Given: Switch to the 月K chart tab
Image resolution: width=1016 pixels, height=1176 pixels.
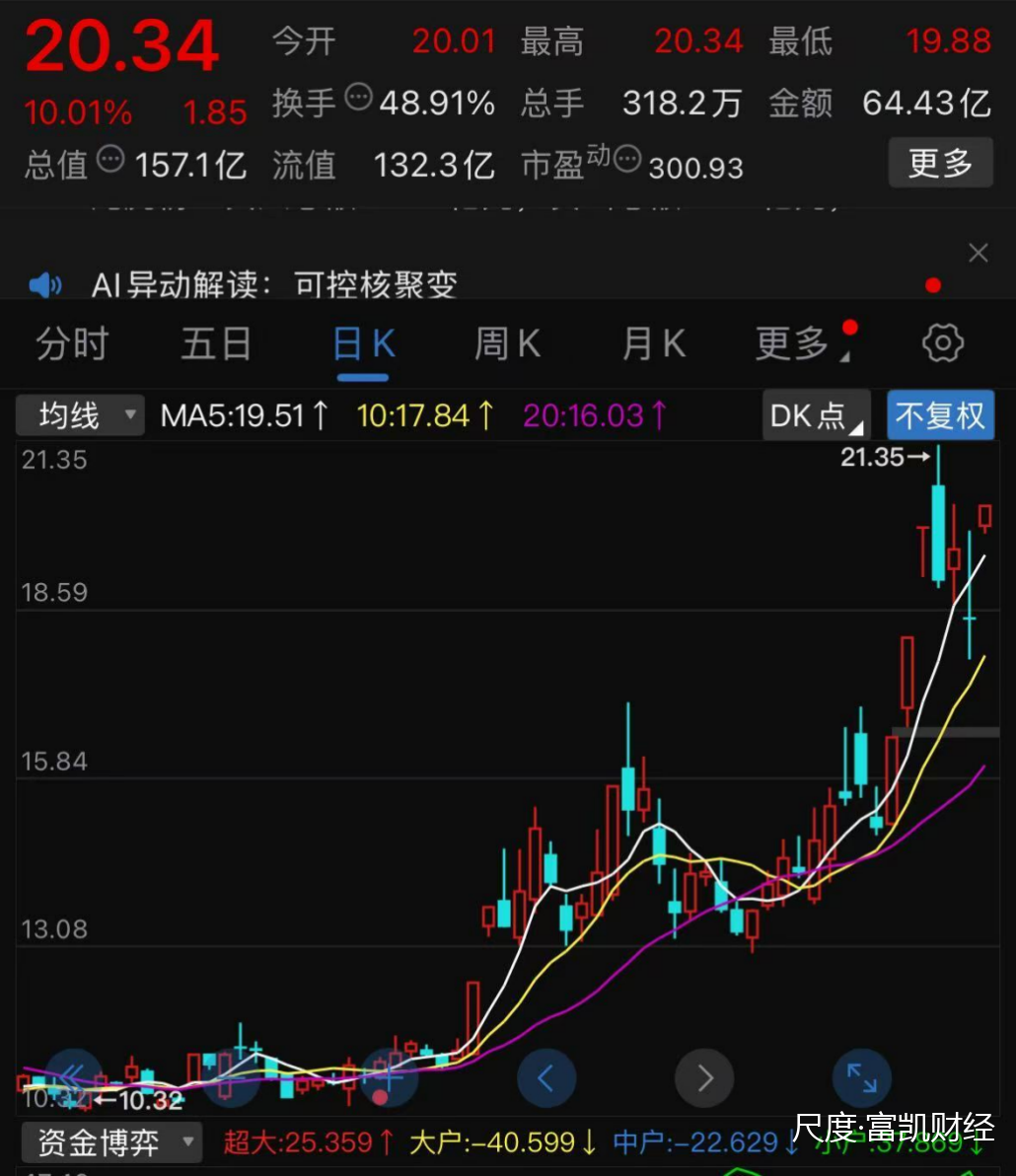Looking at the screenshot, I should 653,345.
